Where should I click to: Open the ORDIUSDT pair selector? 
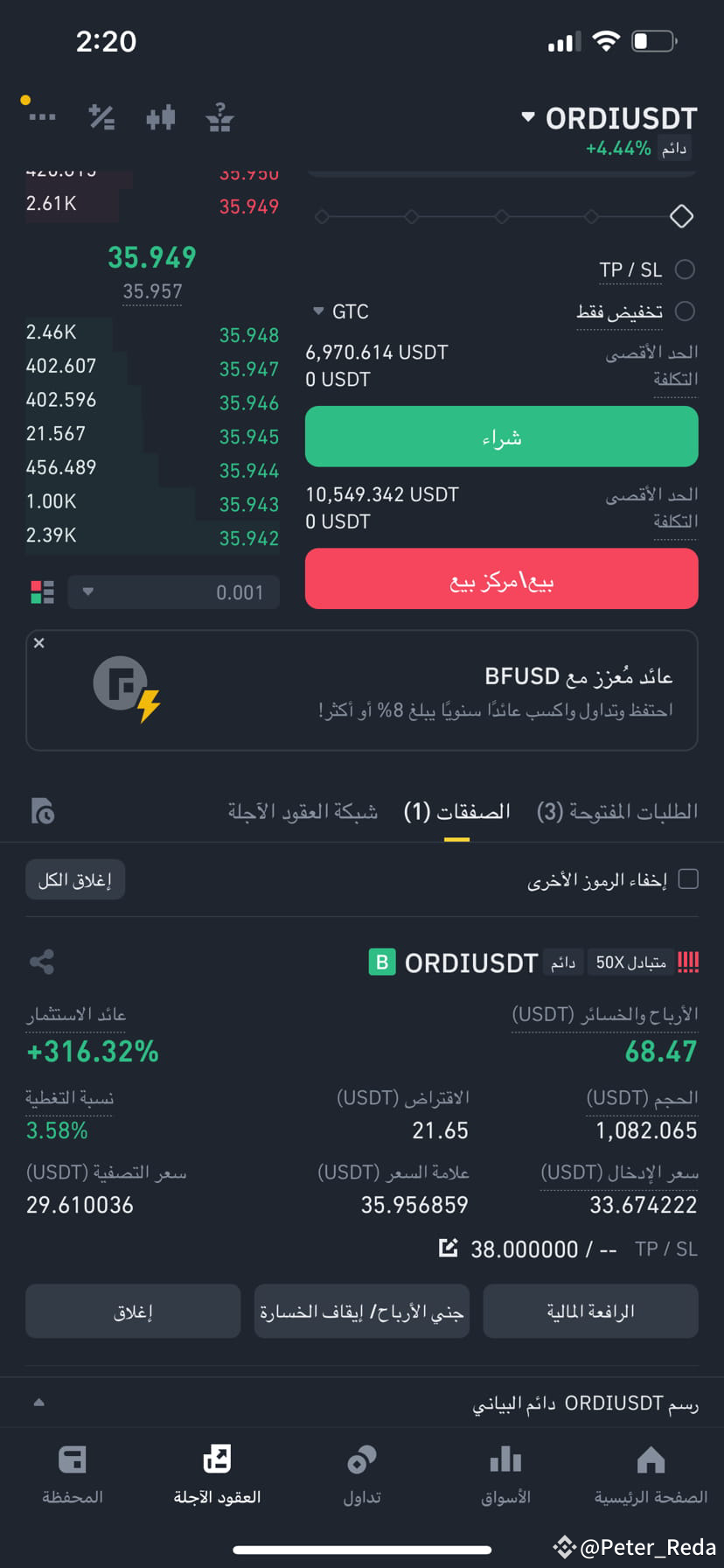click(x=612, y=118)
